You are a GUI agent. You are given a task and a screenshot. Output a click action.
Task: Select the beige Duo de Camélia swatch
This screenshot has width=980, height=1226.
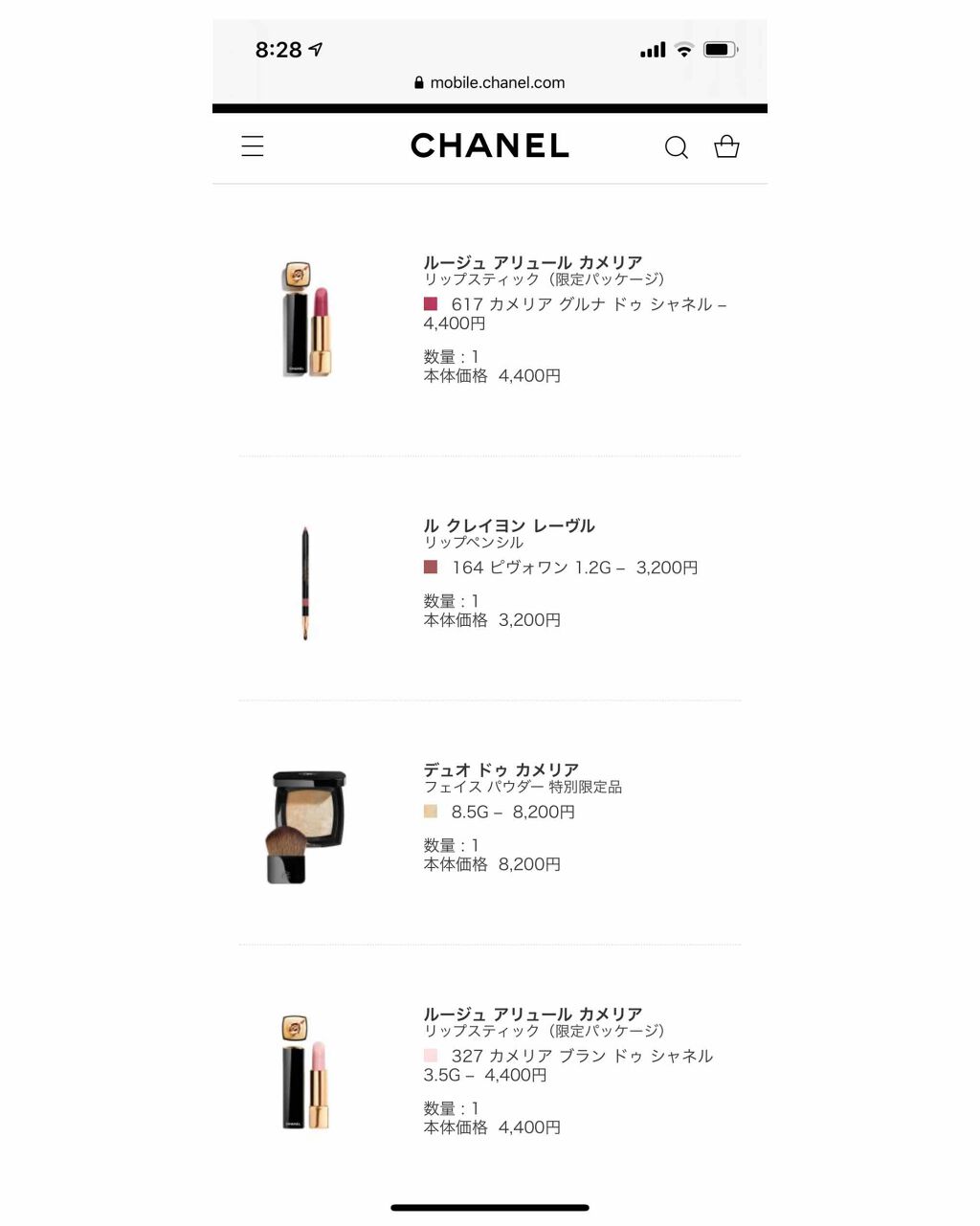point(431,812)
